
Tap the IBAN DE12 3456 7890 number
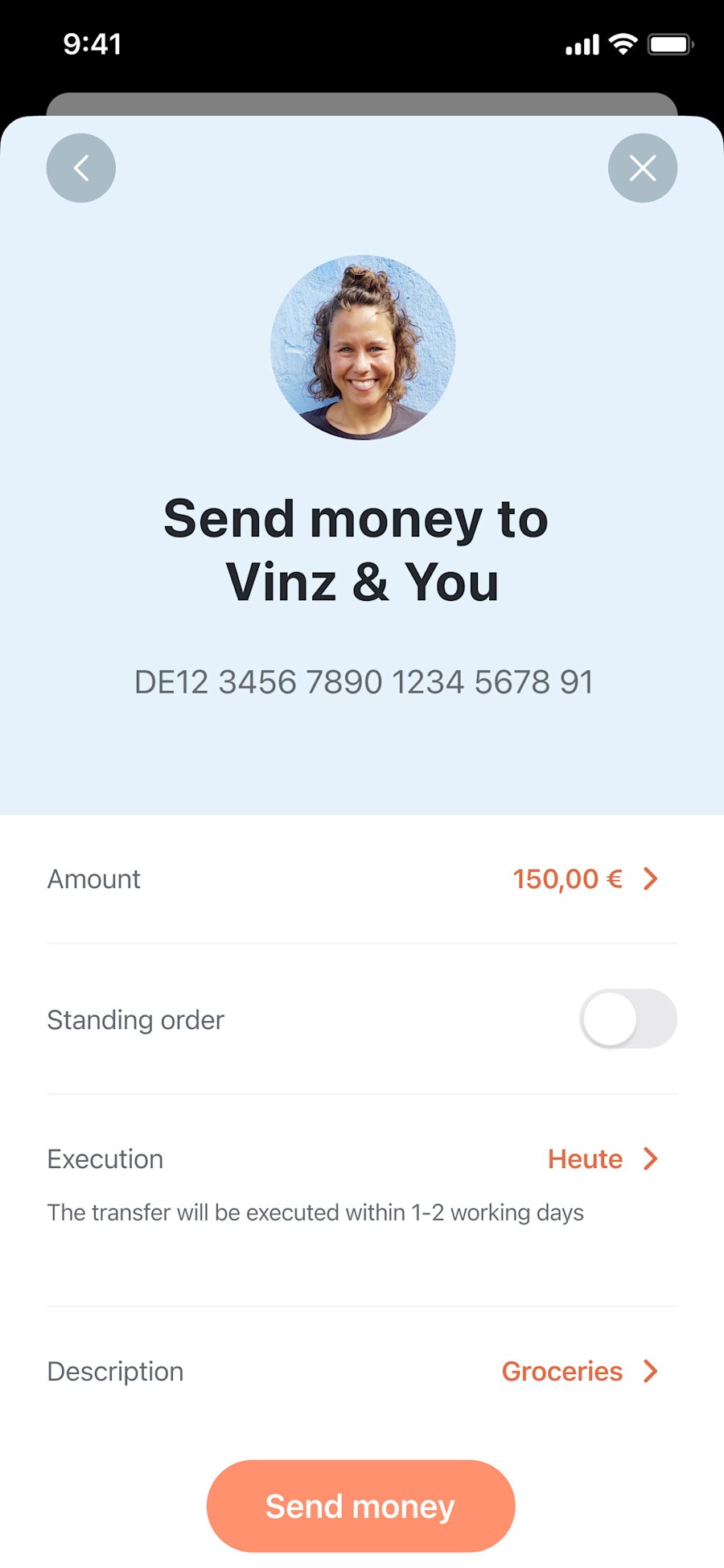(364, 681)
